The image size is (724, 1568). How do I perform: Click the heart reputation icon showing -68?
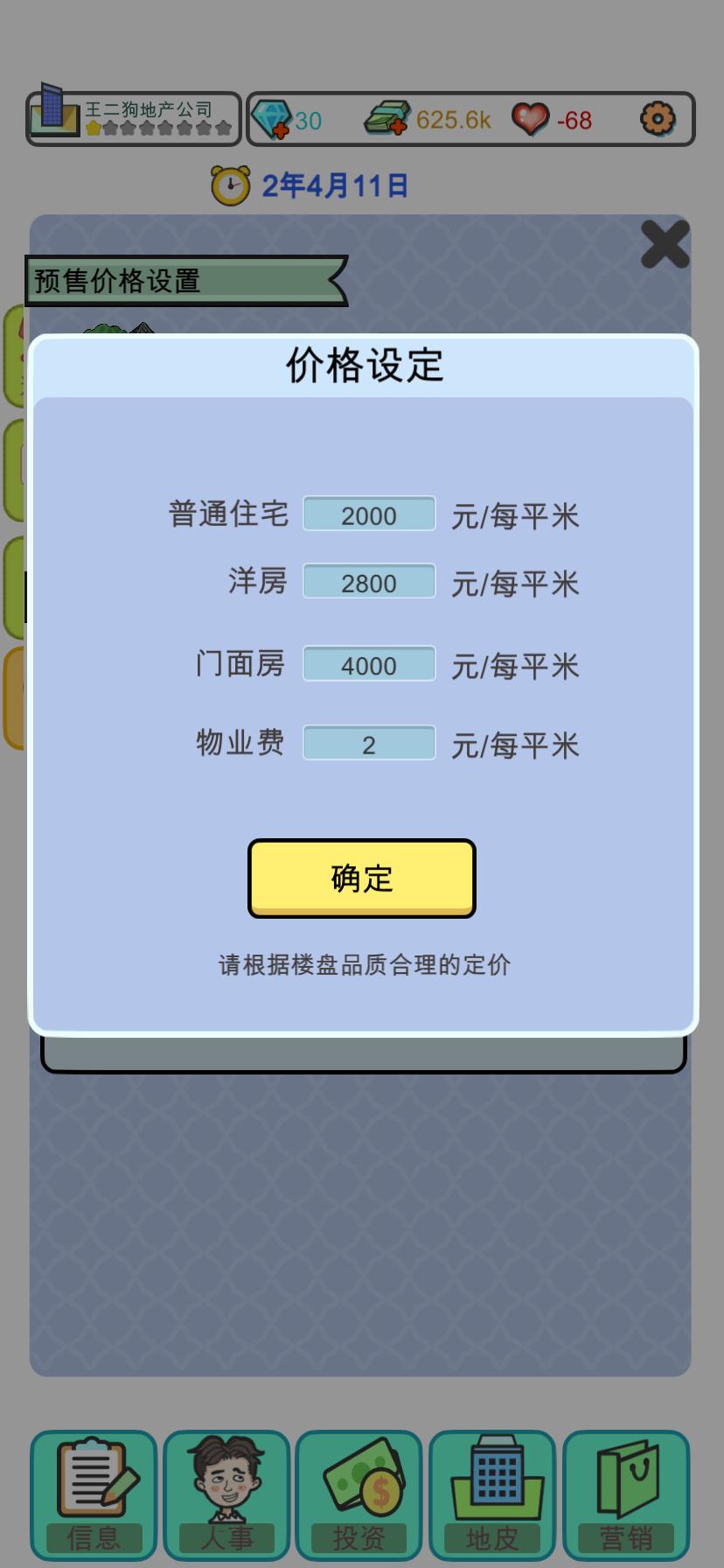coord(528,118)
